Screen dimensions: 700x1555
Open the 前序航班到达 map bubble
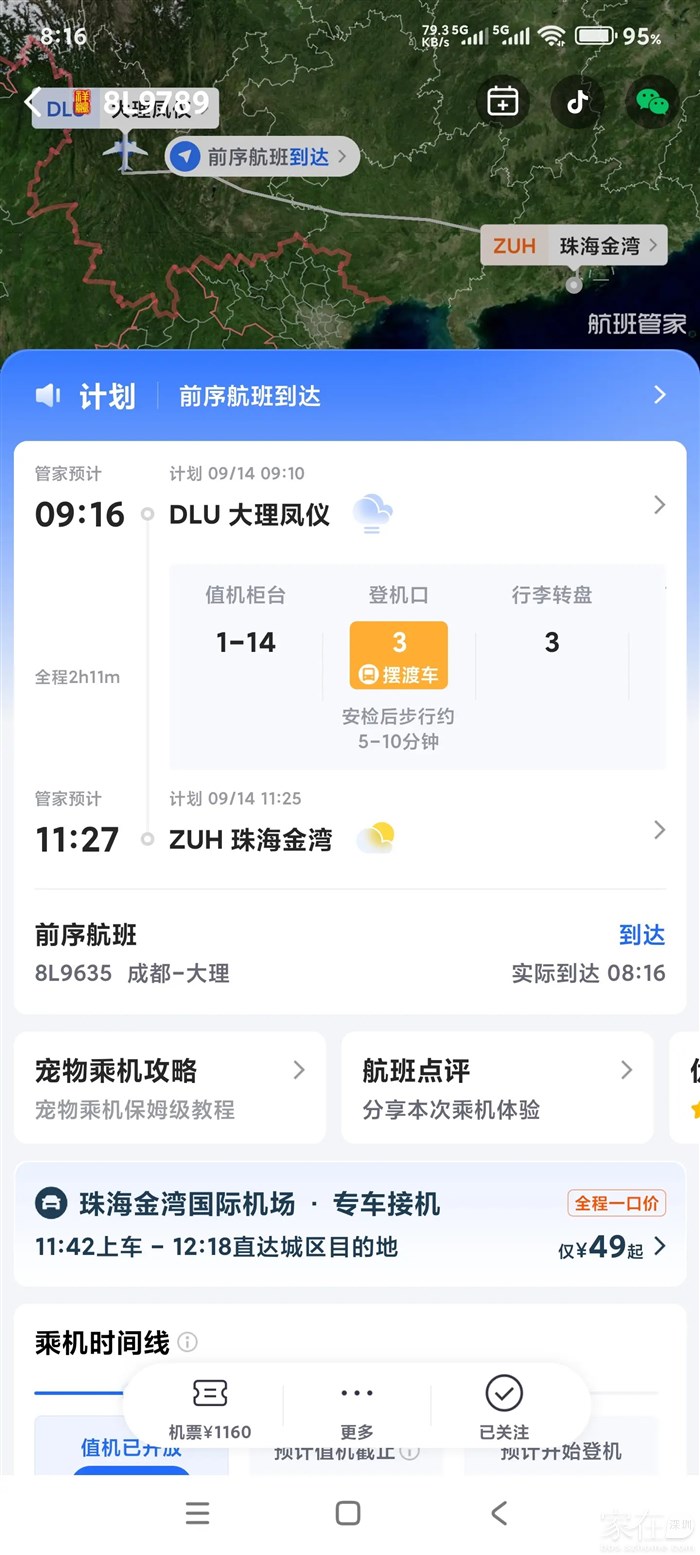click(x=262, y=156)
